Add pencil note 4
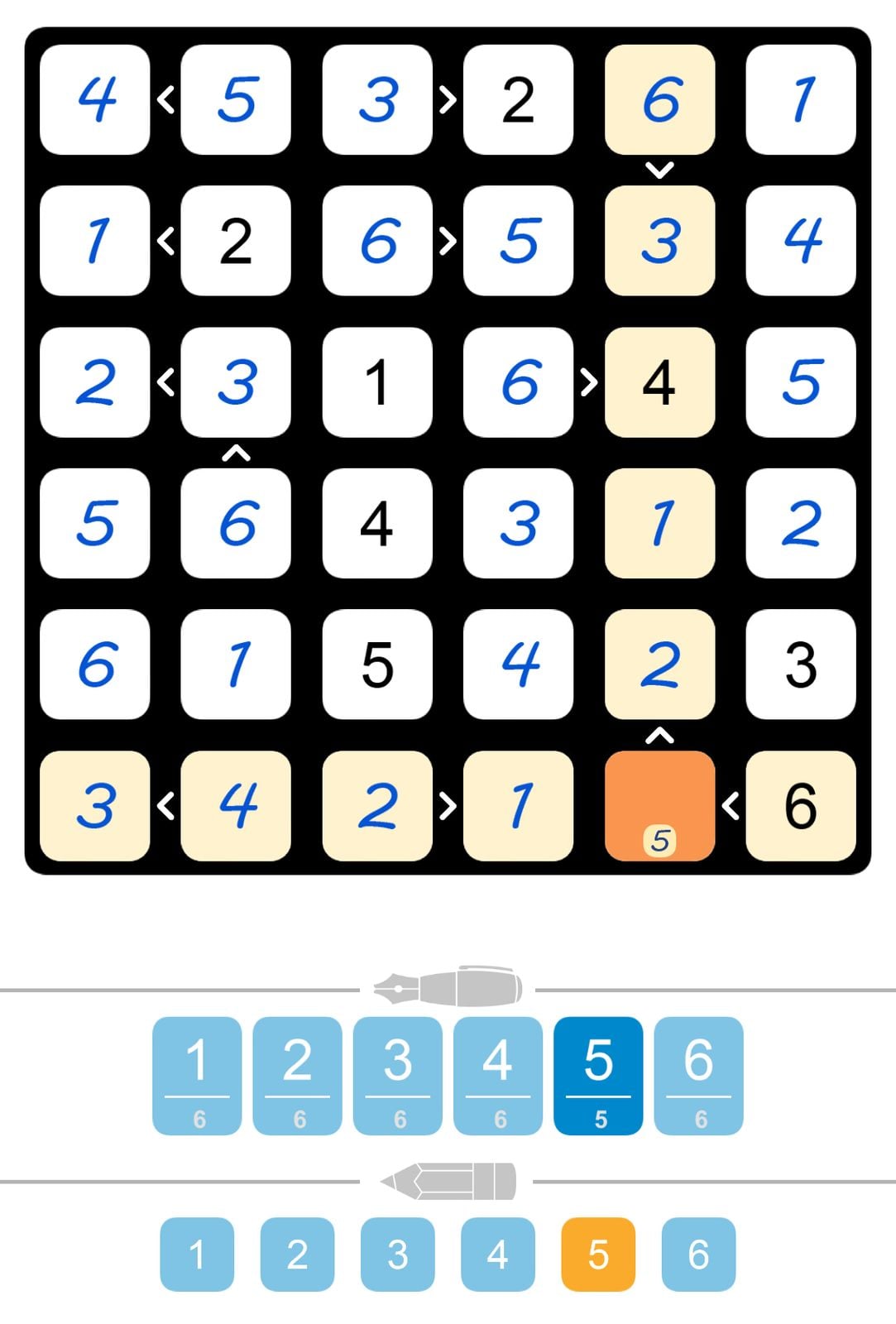896x1324 pixels. pyautogui.click(x=497, y=1254)
